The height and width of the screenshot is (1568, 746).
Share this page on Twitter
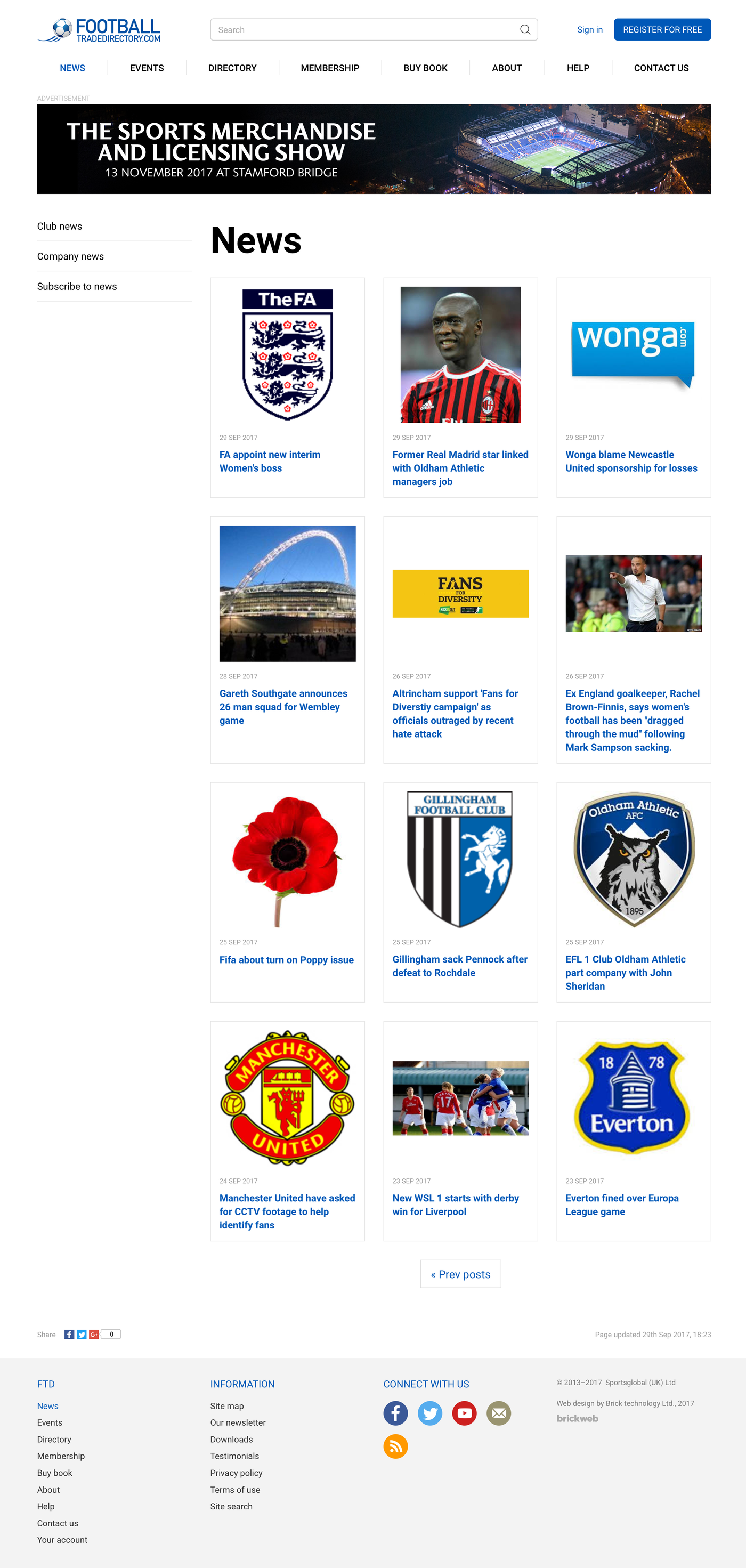pos(82,1334)
